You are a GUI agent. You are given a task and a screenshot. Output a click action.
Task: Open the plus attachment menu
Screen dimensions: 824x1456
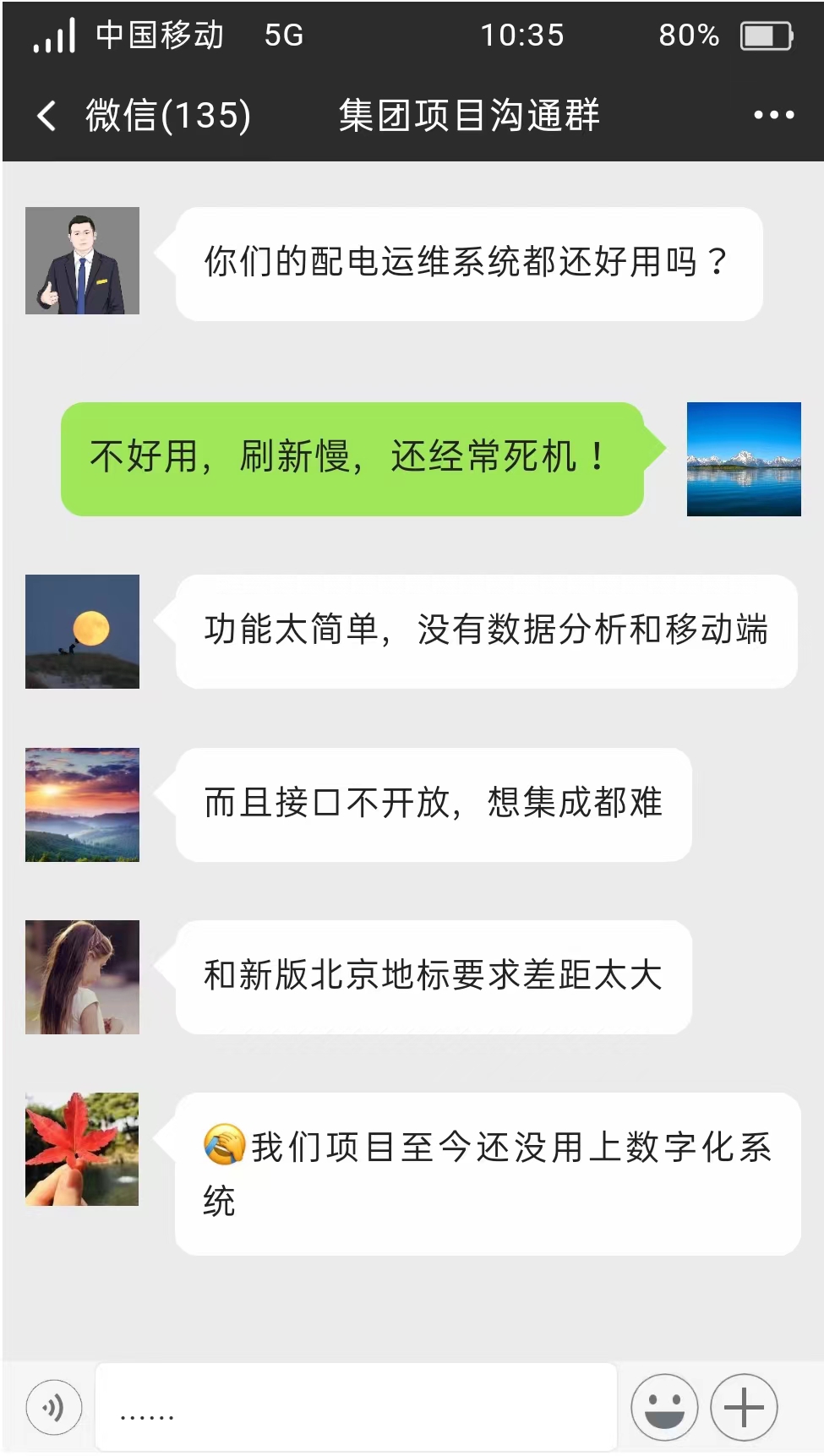(x=744, y=1408)
